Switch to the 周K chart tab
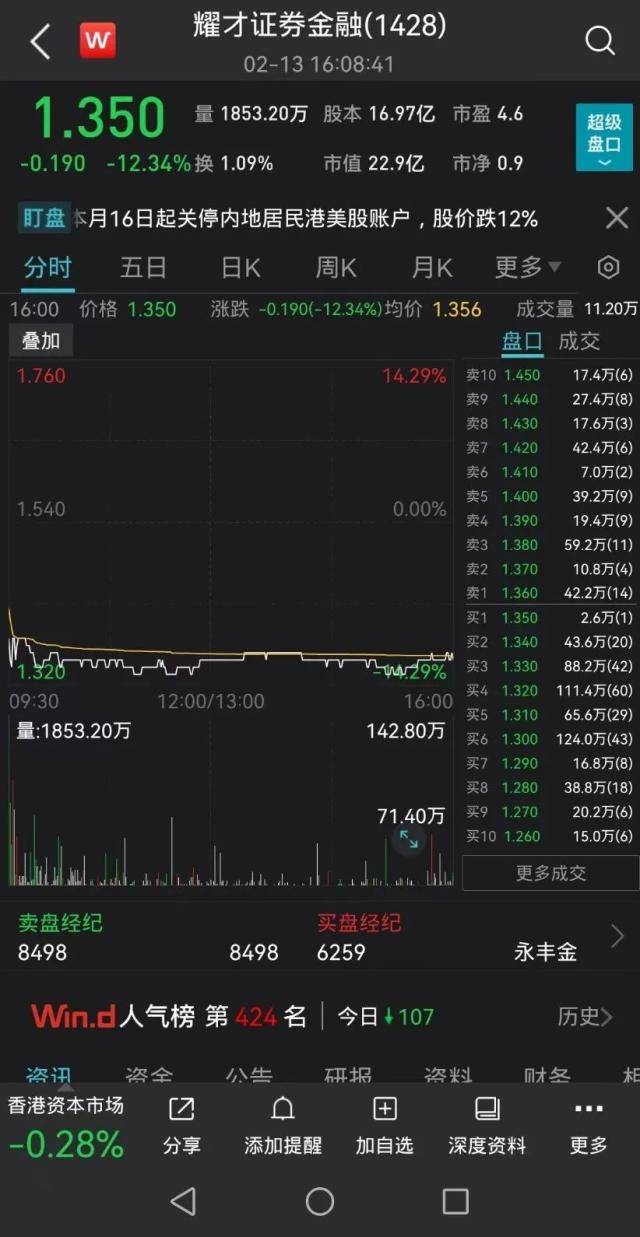The image size is (640, 1237). 335,268
